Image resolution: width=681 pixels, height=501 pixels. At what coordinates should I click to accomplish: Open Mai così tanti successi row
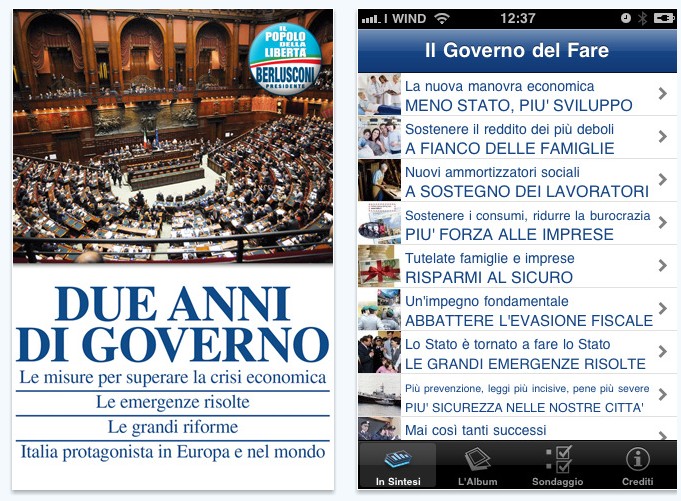[516, 430]
